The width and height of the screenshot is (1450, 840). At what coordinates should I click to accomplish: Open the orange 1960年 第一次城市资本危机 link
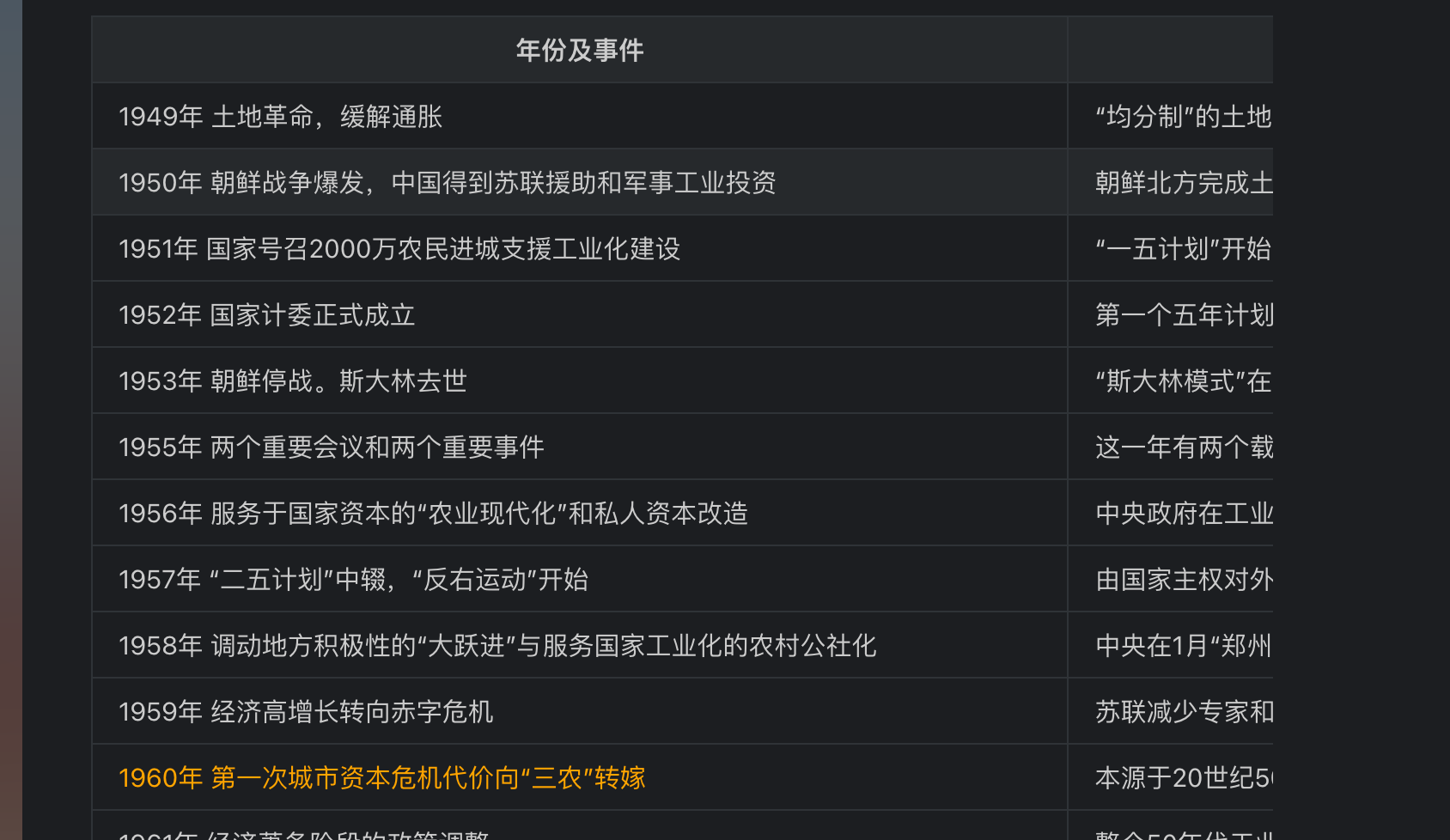pyautogui.click(x=381, y=777)
